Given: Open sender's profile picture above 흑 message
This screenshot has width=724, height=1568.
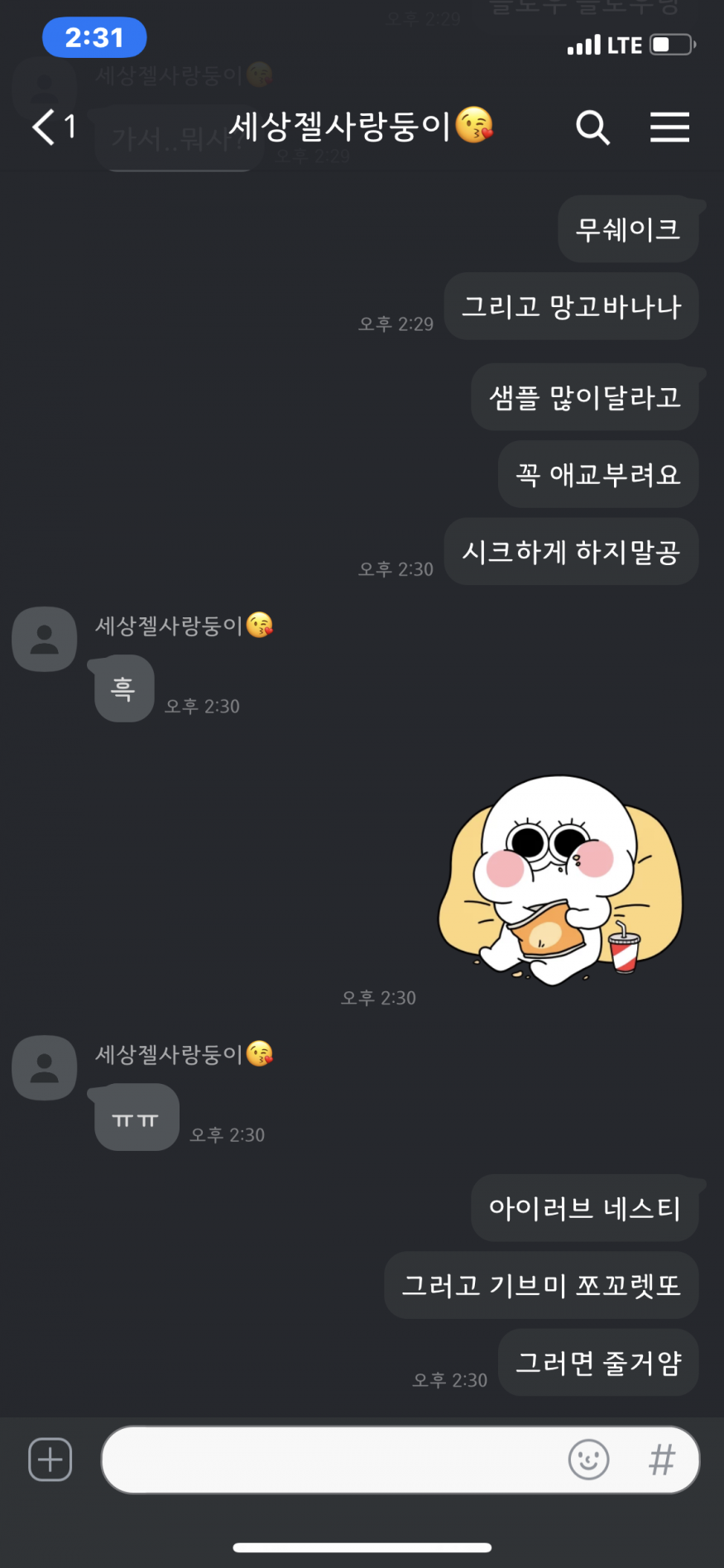Looking at the screenshot, I should tap(45, 639).
